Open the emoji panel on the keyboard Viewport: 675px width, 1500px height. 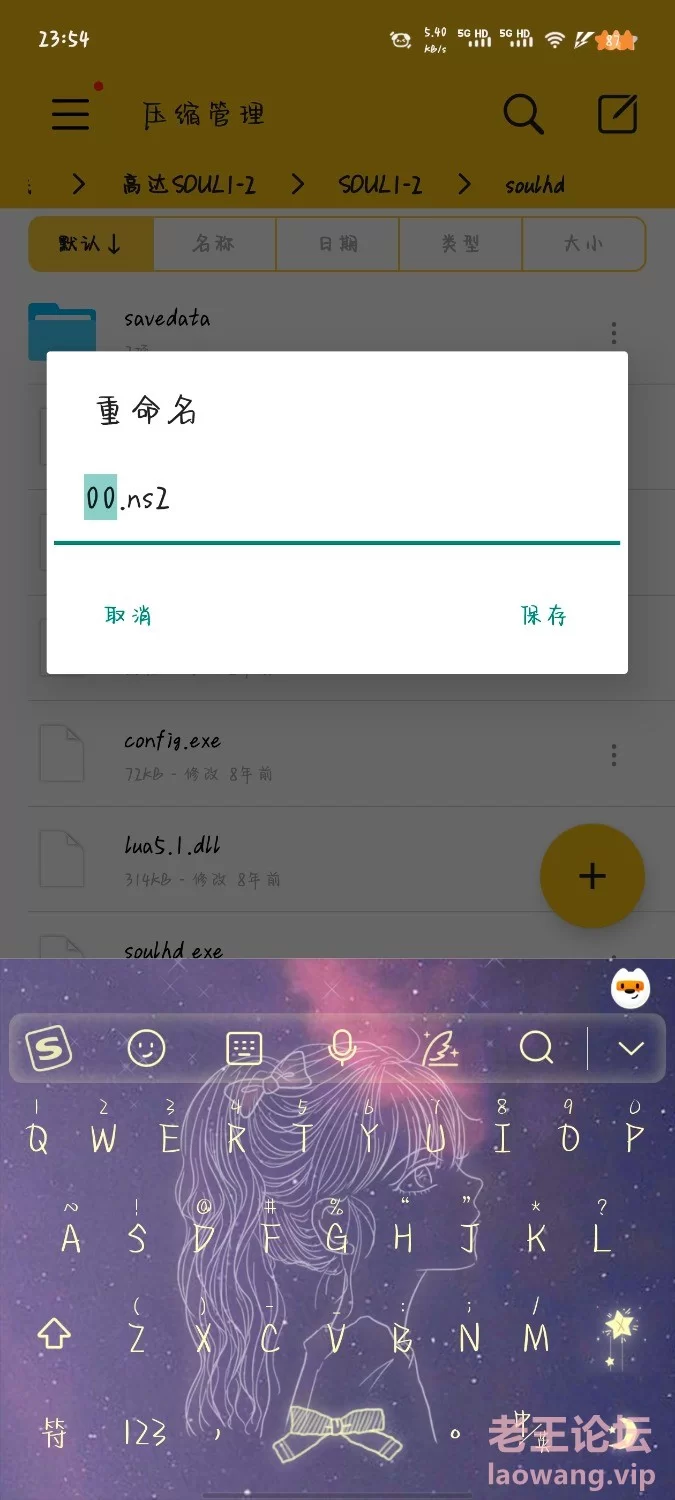pos(147,1048)
